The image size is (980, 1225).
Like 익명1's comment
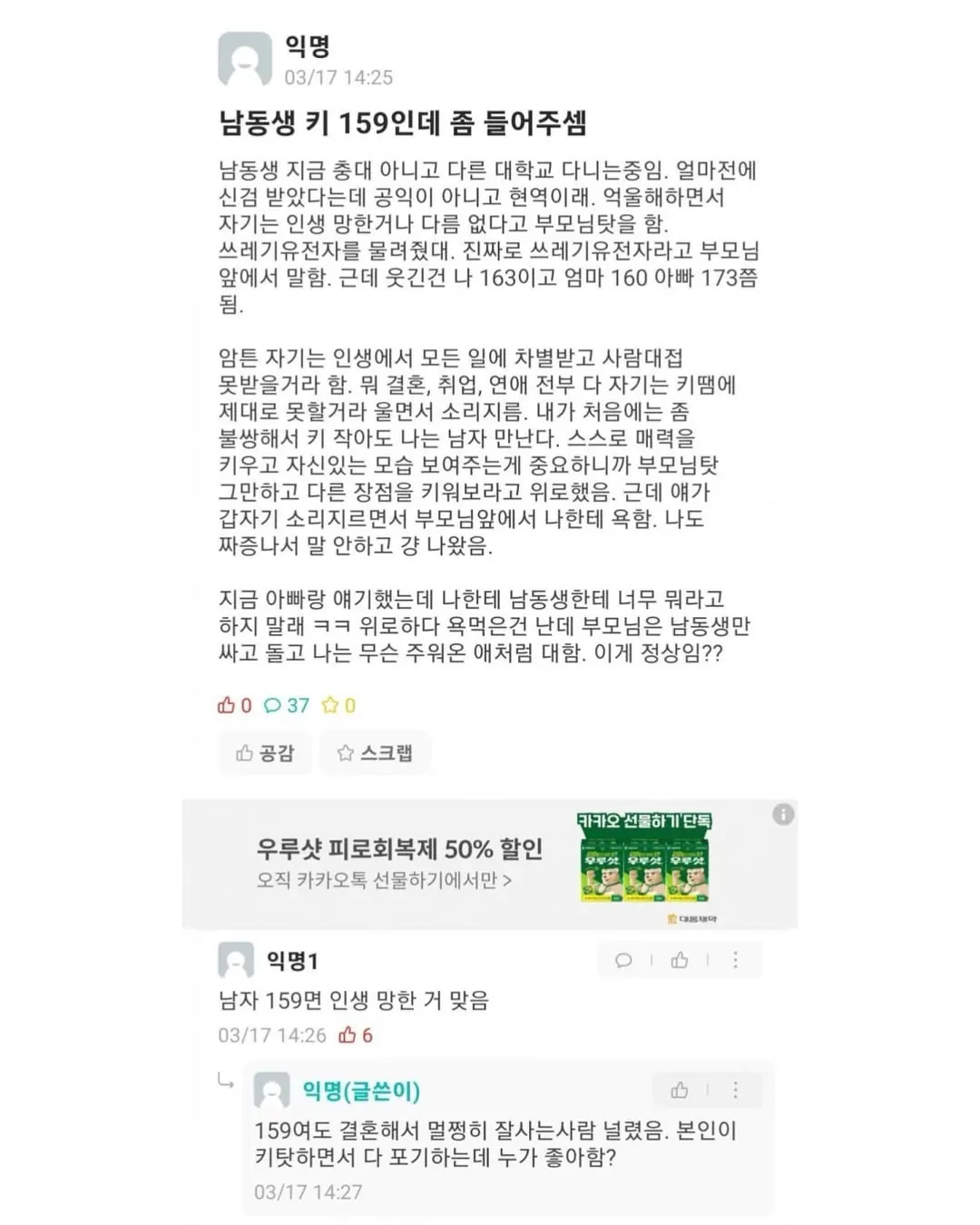point(679,960)
